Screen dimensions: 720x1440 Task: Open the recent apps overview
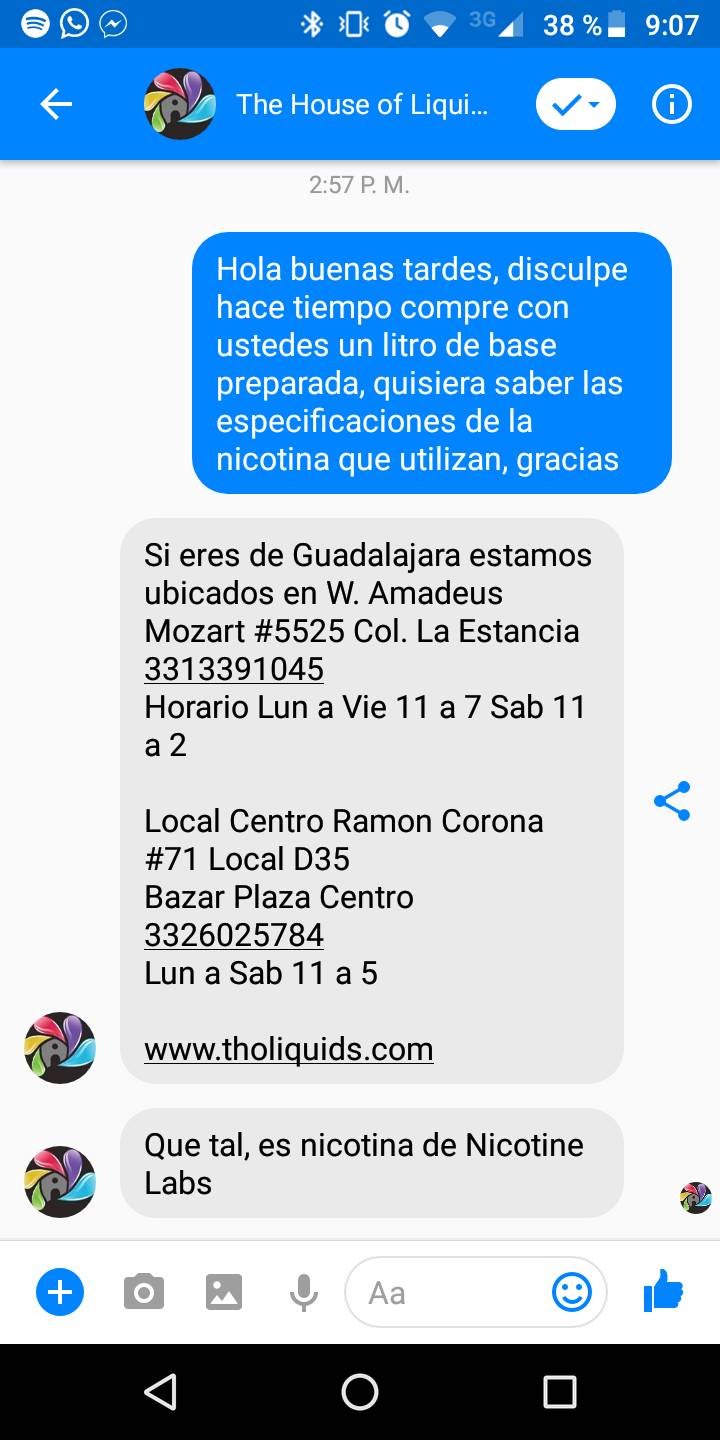[559, 1391]
